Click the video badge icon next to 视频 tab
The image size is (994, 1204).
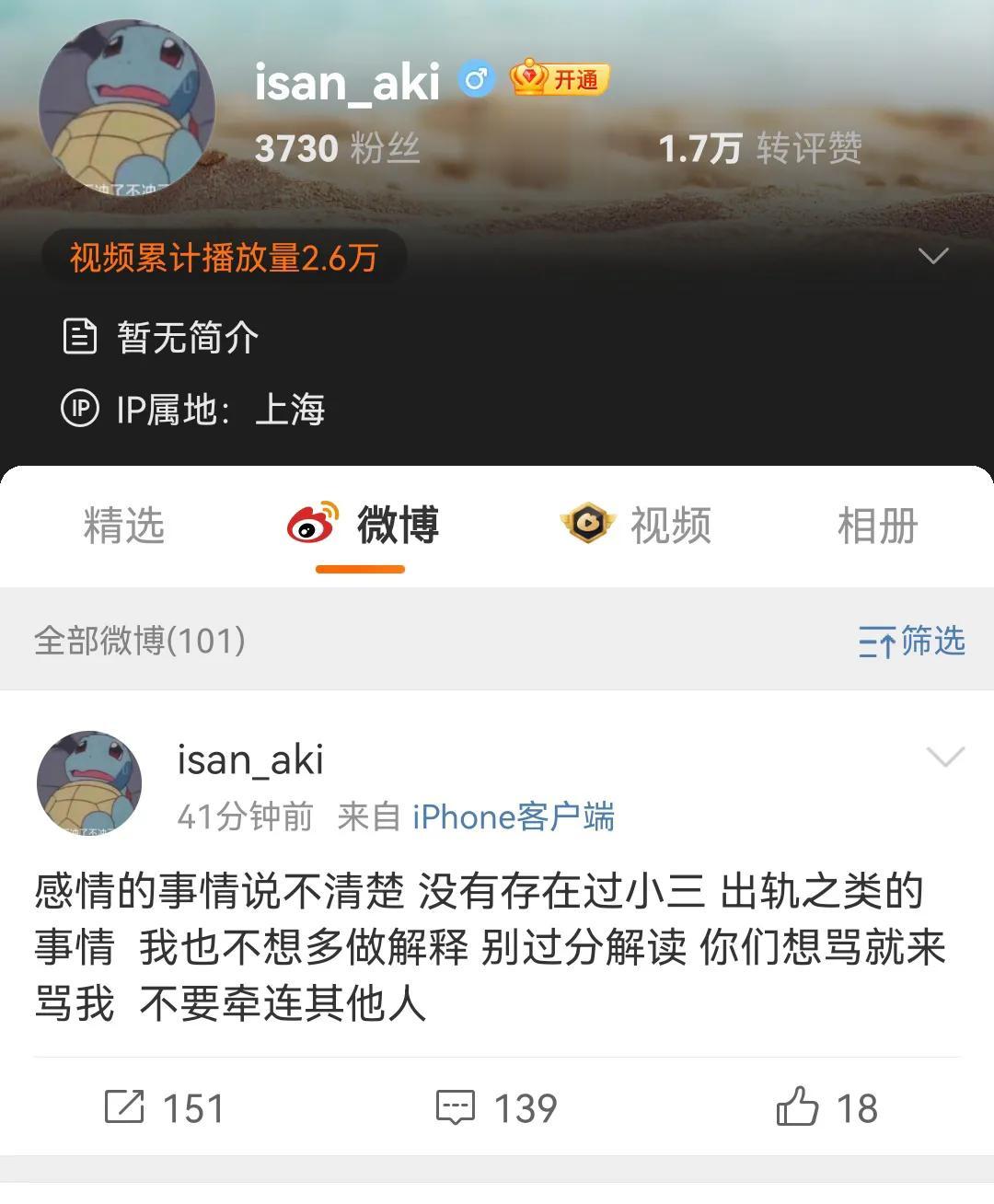click(x=590, y=525)
